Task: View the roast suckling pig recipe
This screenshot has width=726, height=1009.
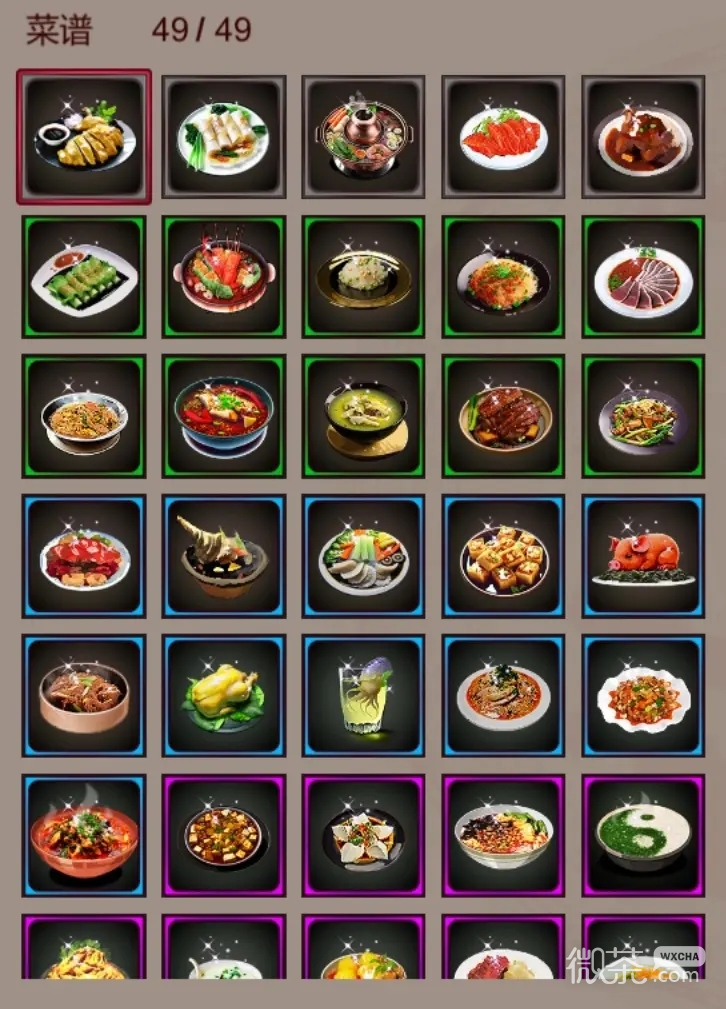Action: 643,556
